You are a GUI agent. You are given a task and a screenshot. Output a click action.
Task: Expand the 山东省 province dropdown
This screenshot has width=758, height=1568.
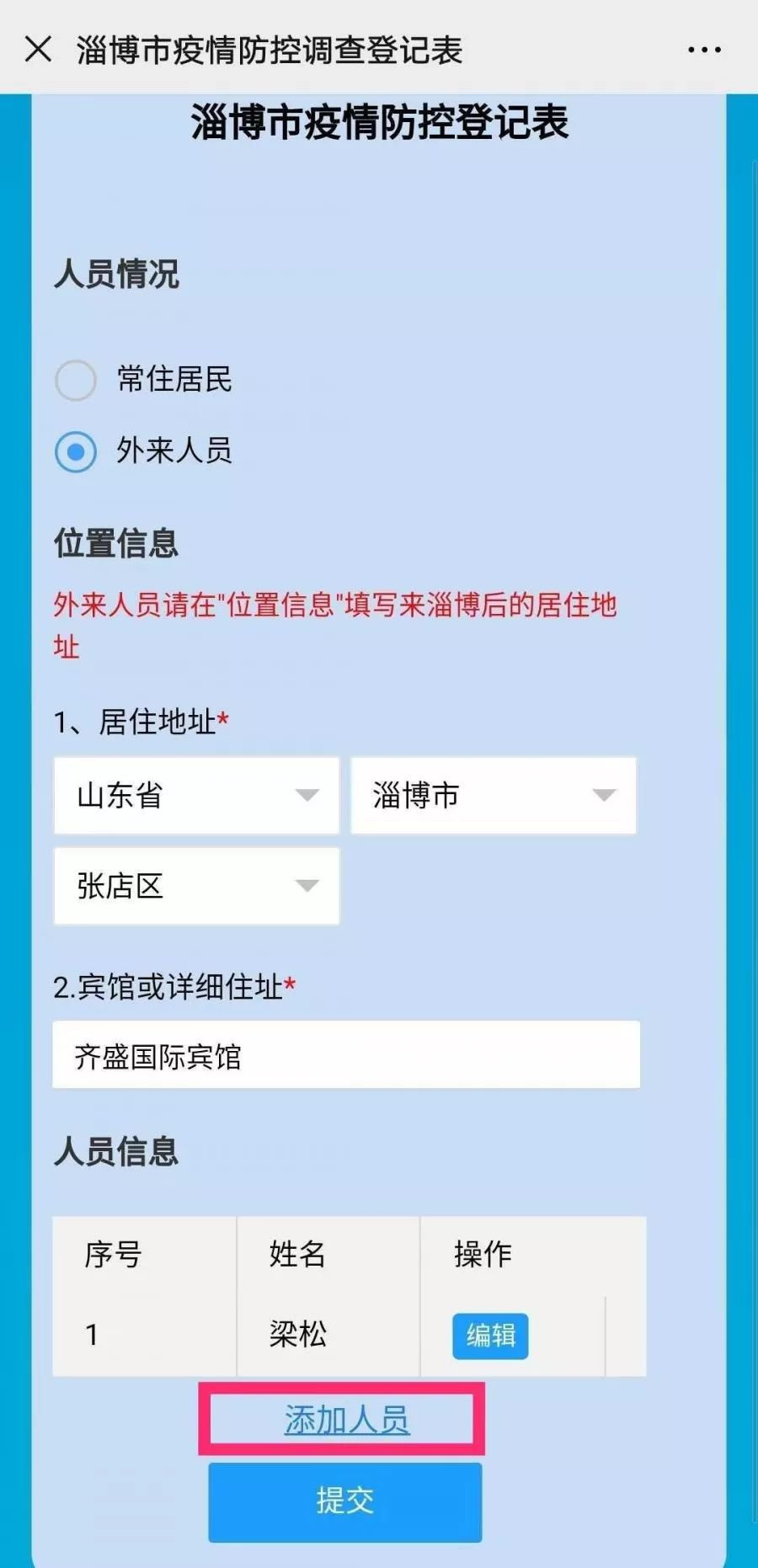pos(196,795)
